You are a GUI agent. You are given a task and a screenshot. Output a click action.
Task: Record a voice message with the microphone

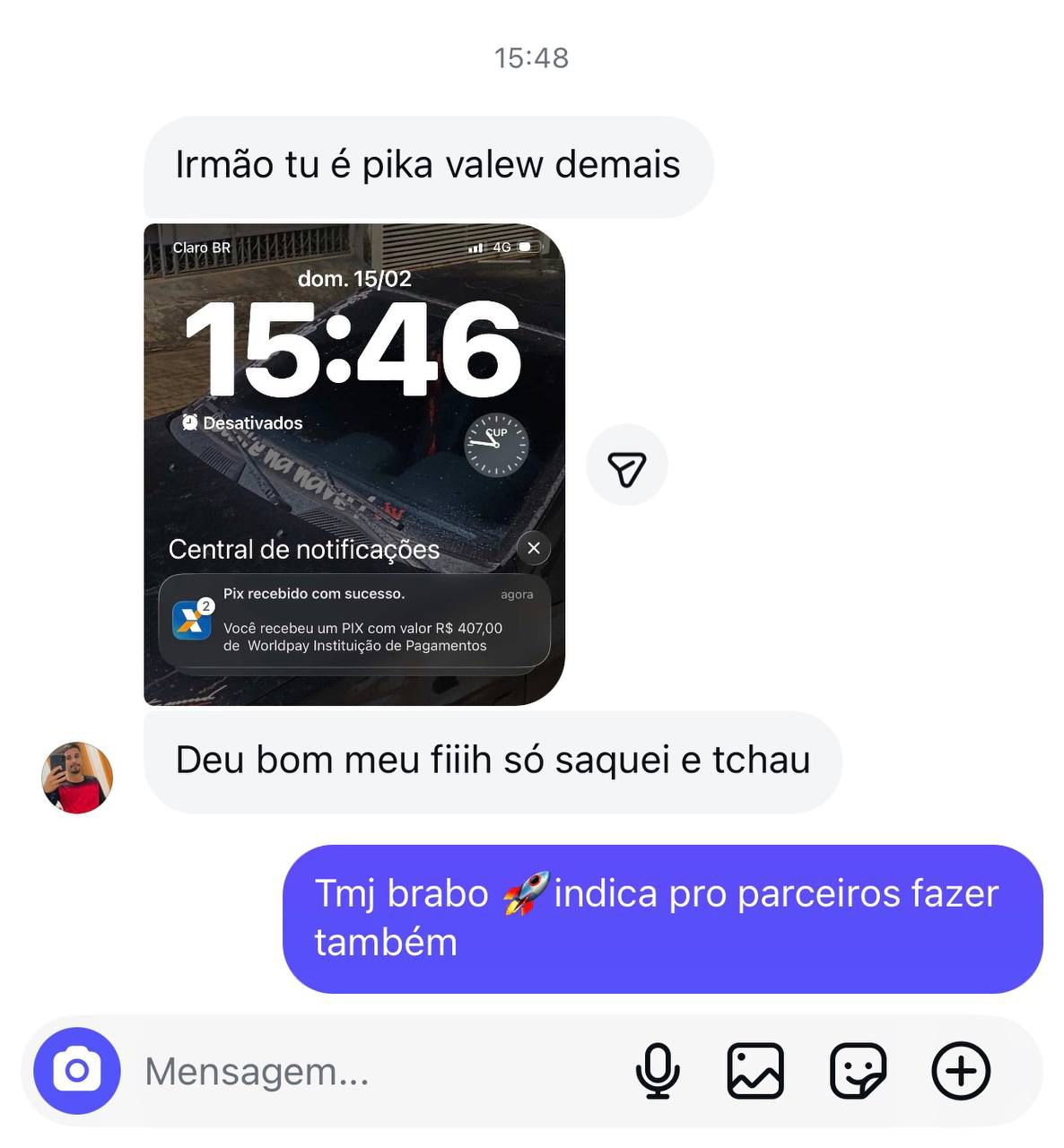coord(658,1070)
